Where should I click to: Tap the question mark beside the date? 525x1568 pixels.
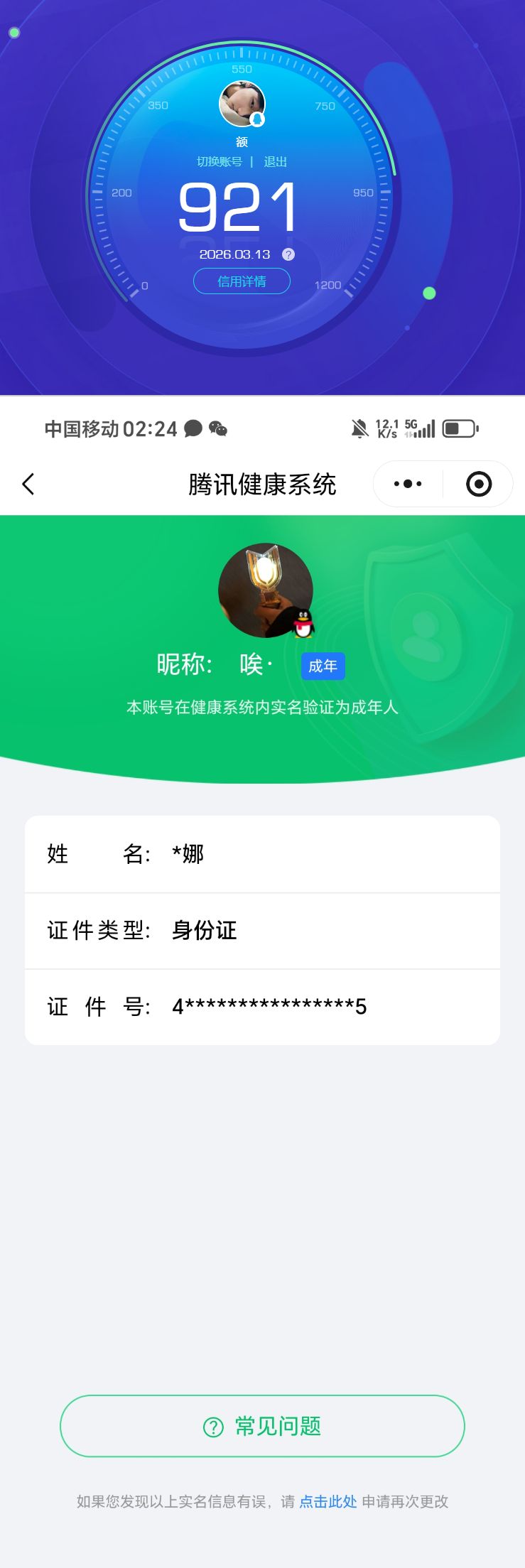click(x=288, y=254)
